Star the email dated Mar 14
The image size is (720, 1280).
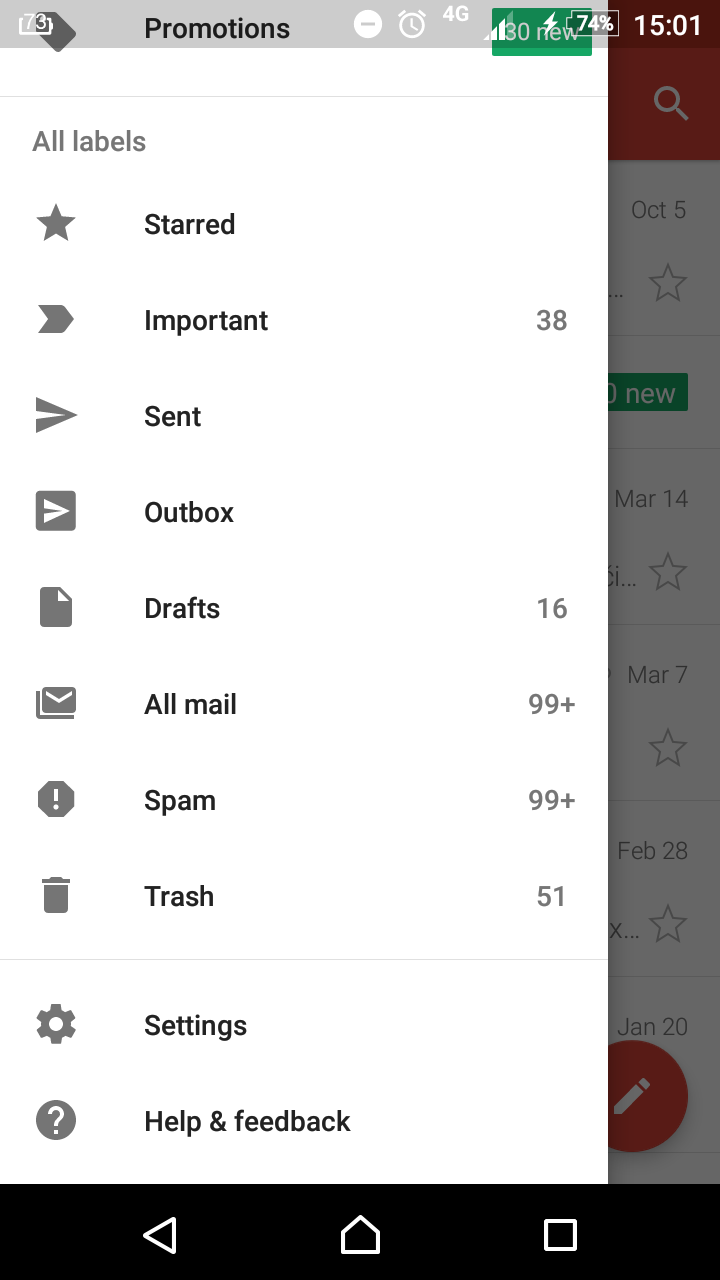click(x=667, y=572)
